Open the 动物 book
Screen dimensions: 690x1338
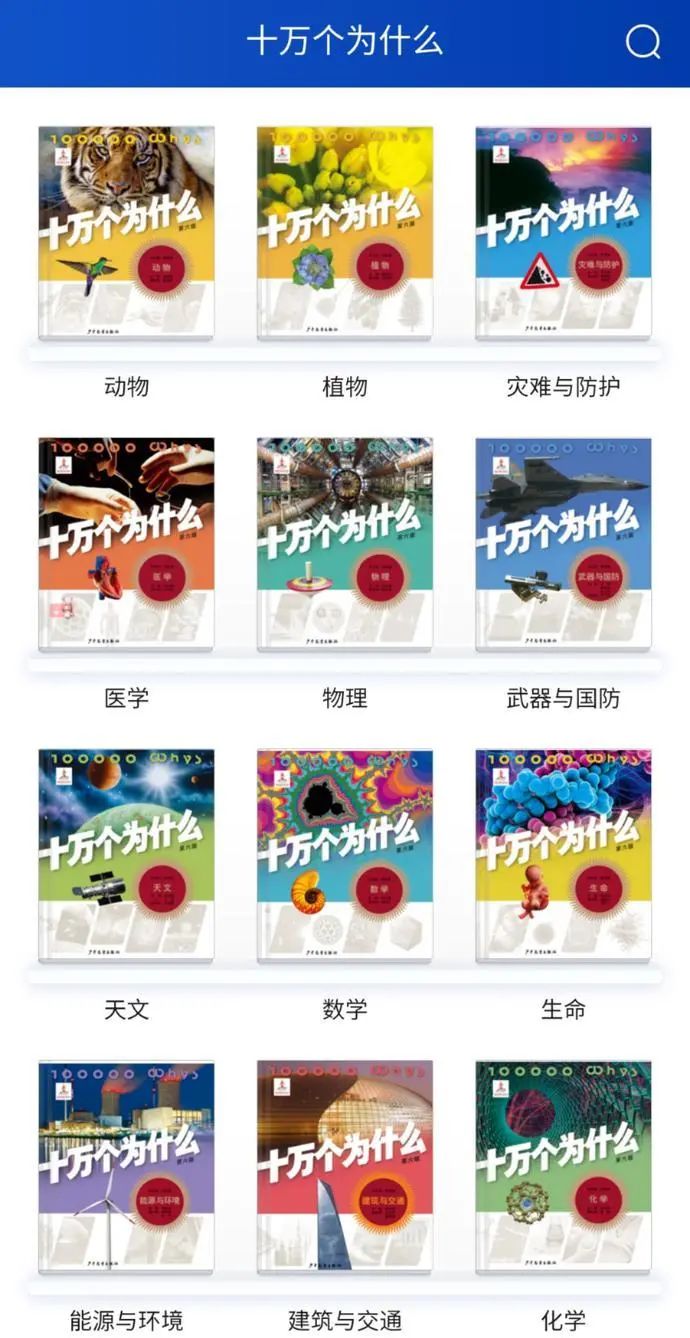(126, 233)
